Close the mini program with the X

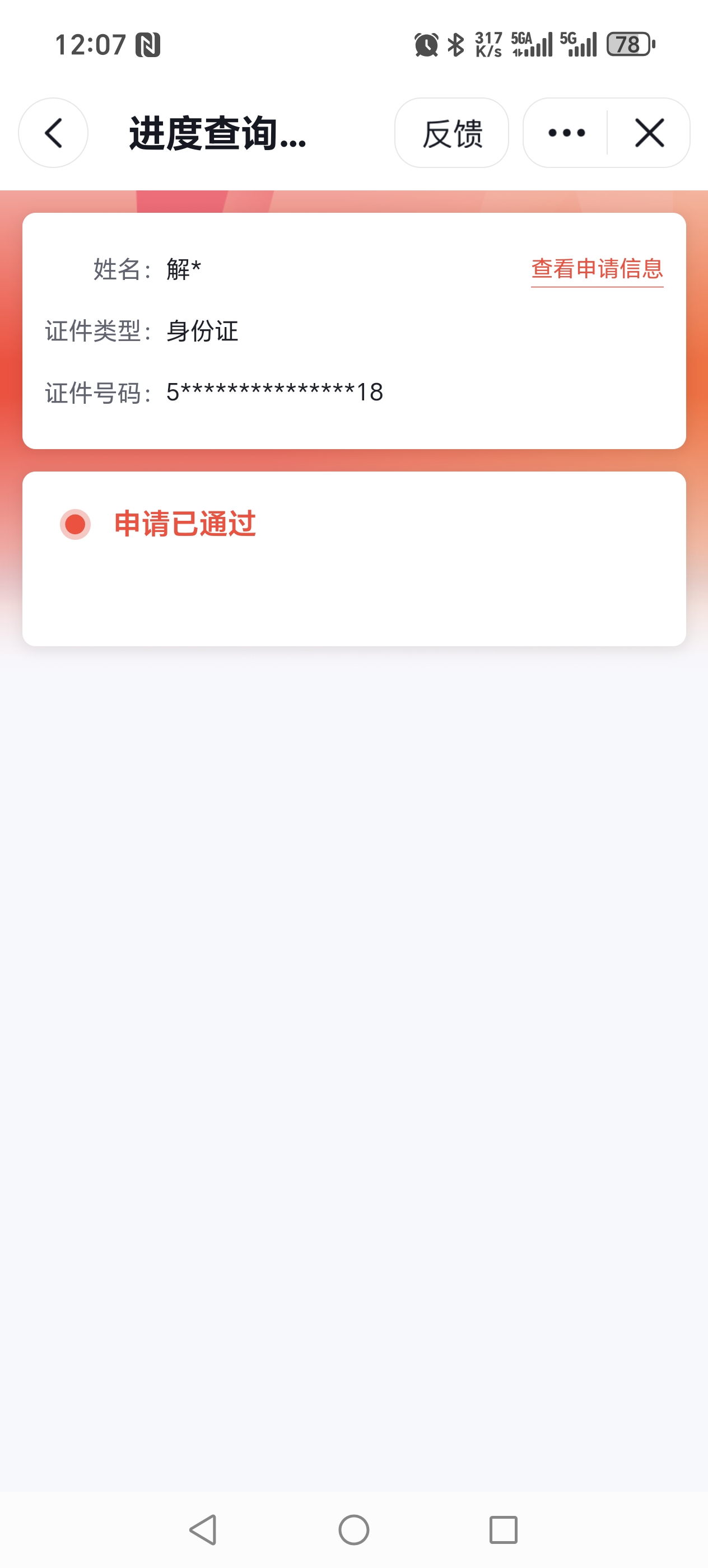649,133
